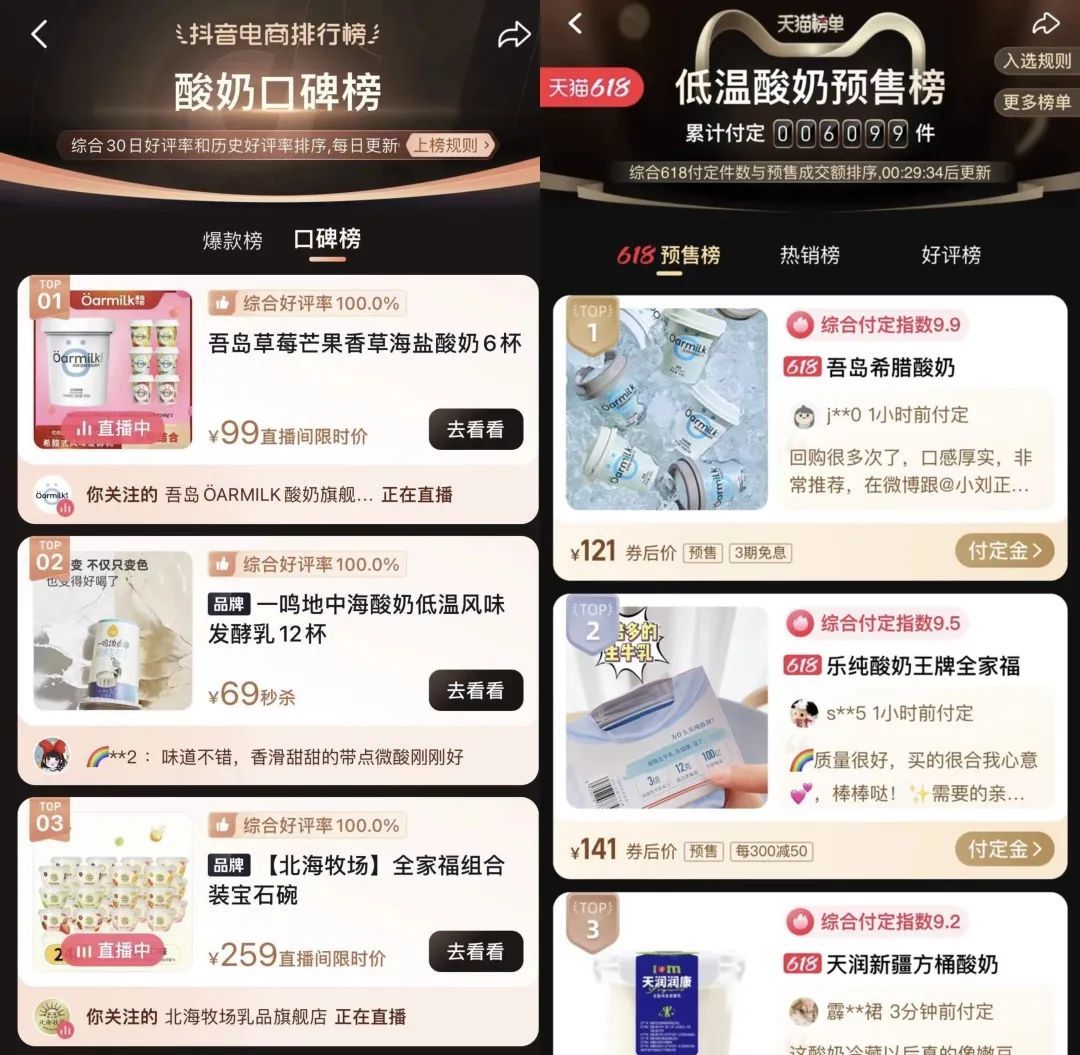Tap 付定金 for 乐纯酸奶王牌全家福
1080x1055 pixels.
(x=1004, y=849)
